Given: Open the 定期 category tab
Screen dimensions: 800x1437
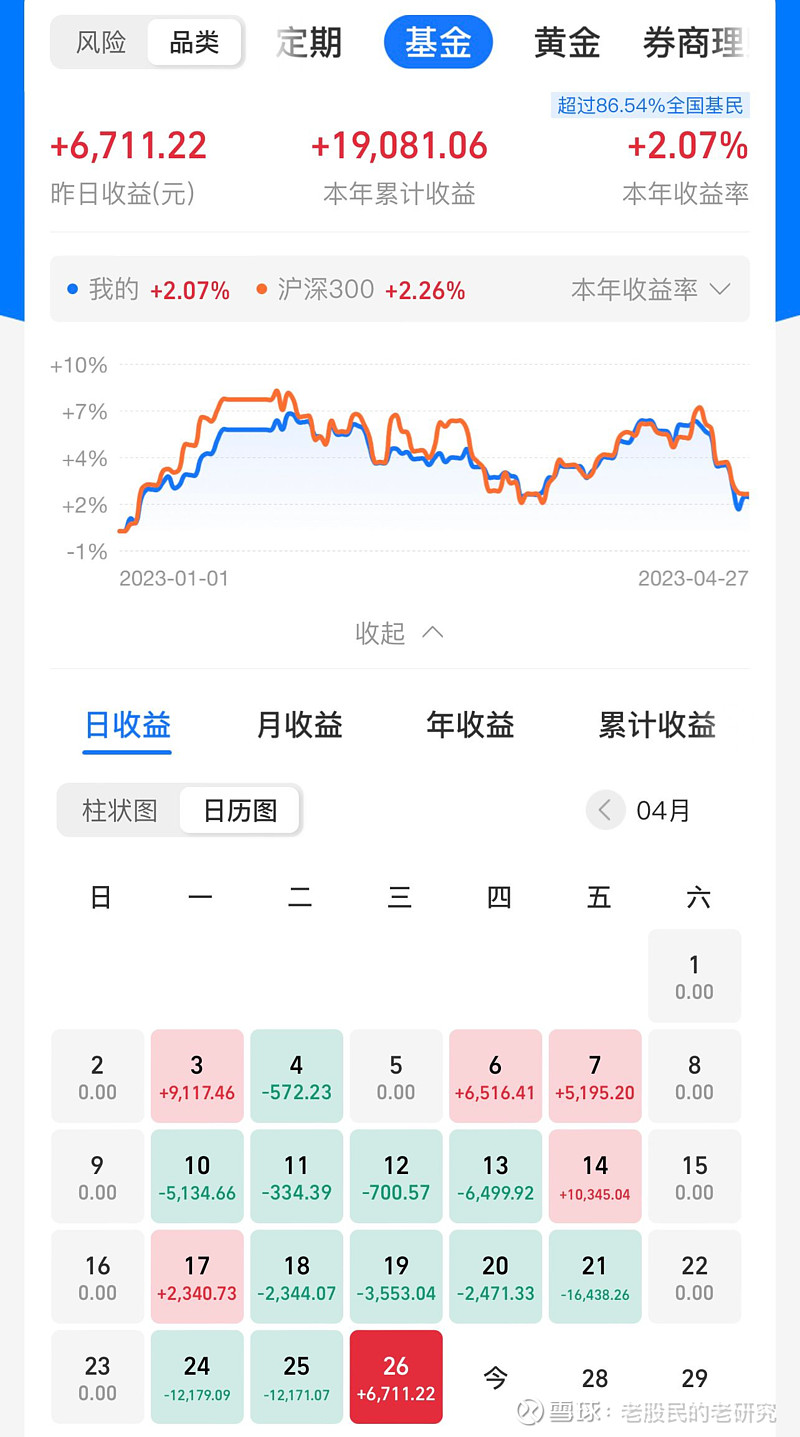Looking at the screenshot, I should tap(309, 43).
